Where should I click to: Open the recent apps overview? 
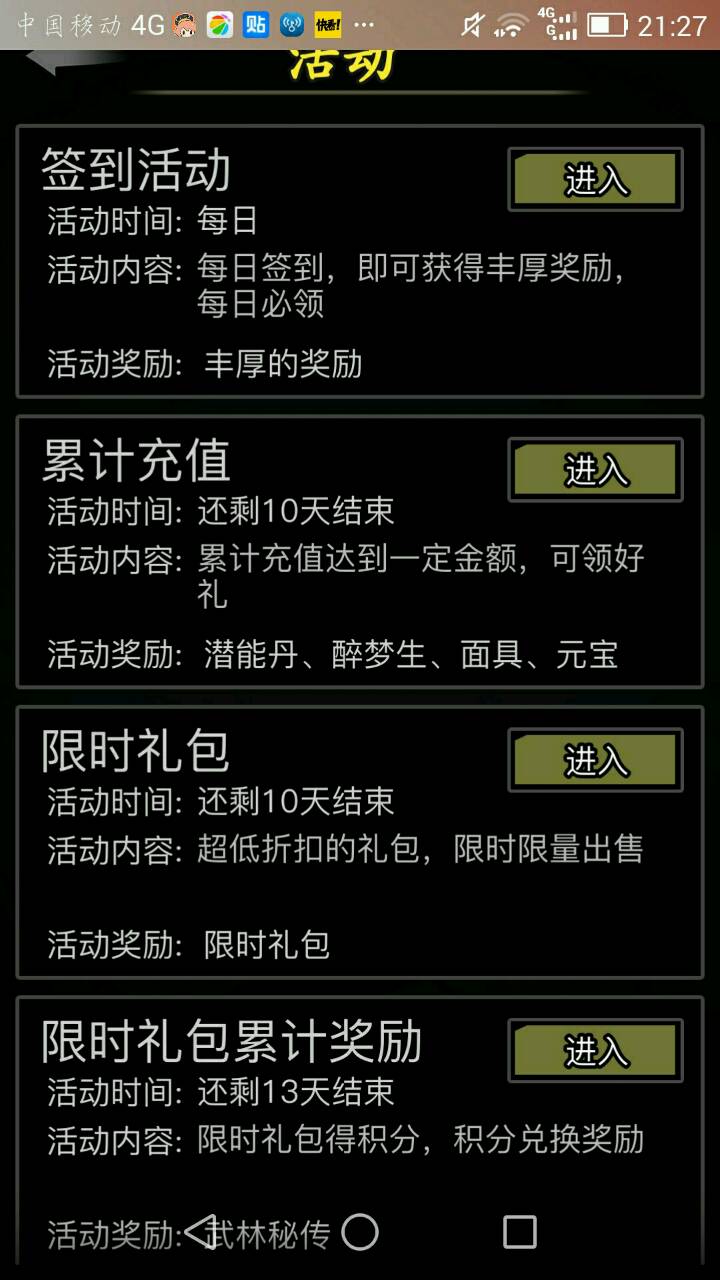tap(519, 1232)
